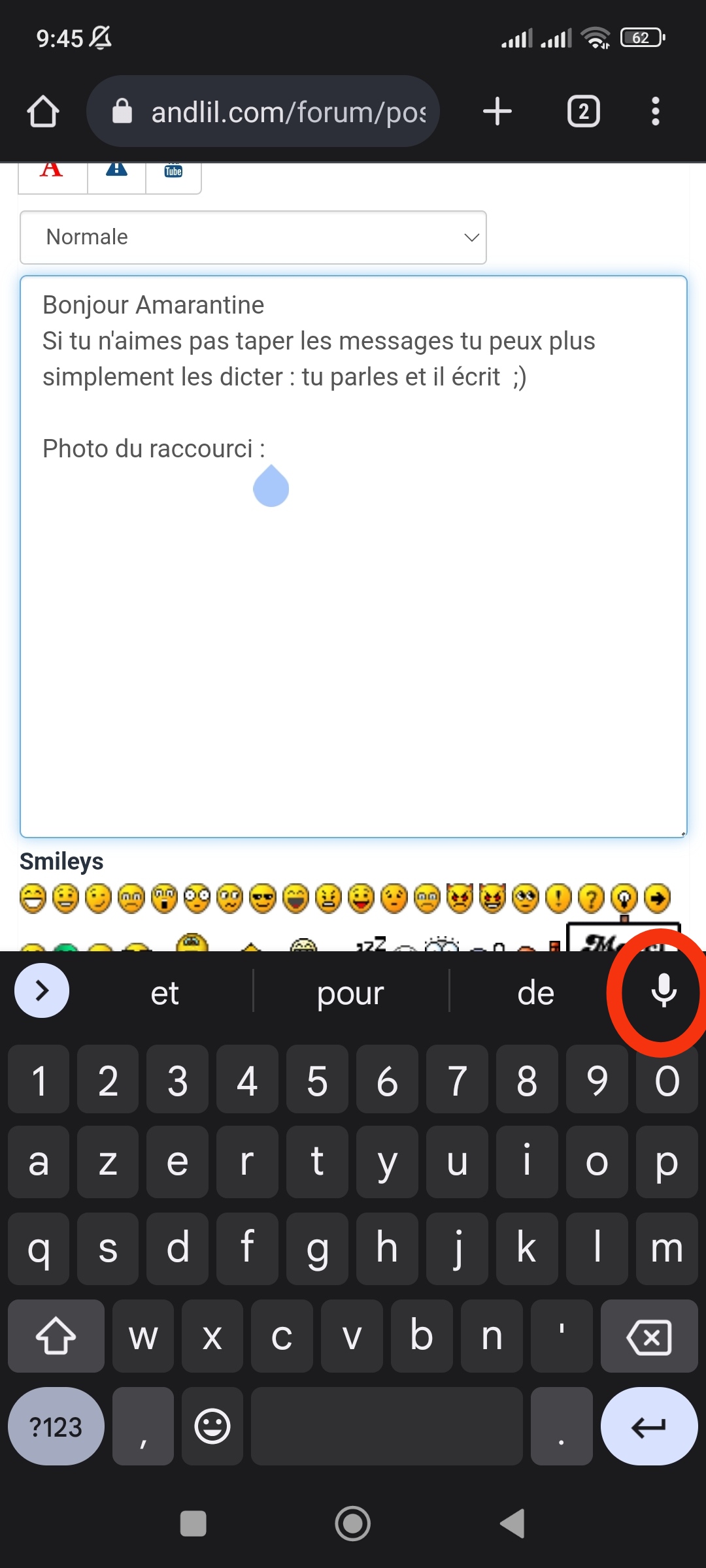Open a new tab with the plus icon
706x1568 pixels.
[x=497, y=112]
